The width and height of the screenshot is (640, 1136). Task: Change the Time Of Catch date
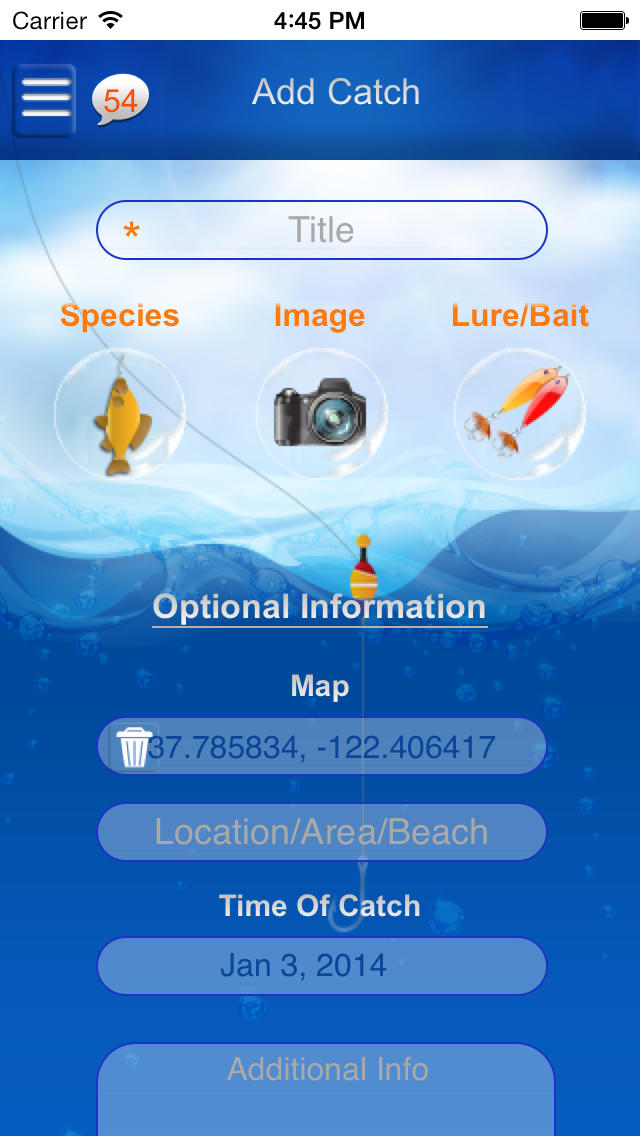tap(322, 966)
